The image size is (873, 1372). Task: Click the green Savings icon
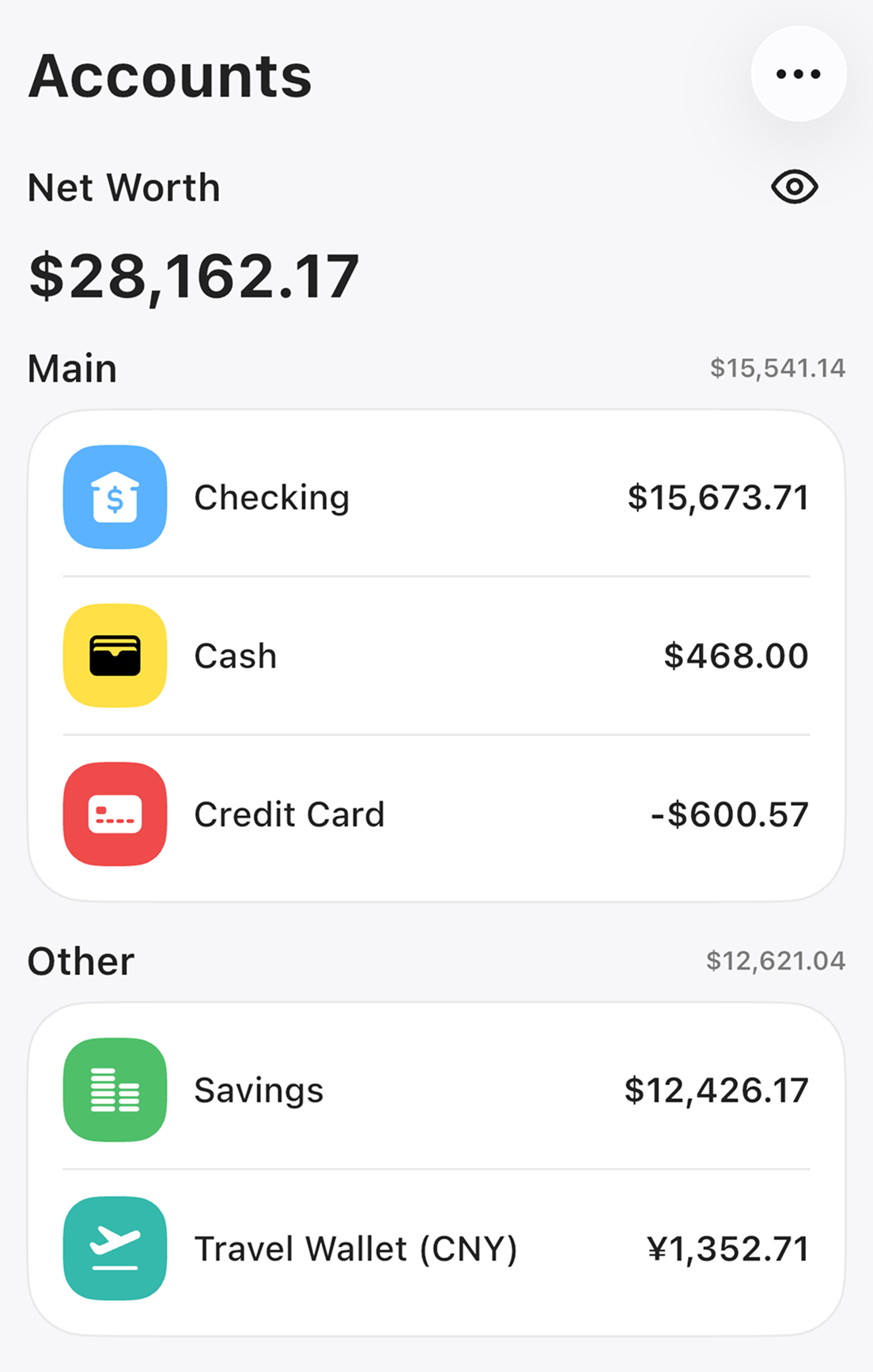[x=114, y=1090]
